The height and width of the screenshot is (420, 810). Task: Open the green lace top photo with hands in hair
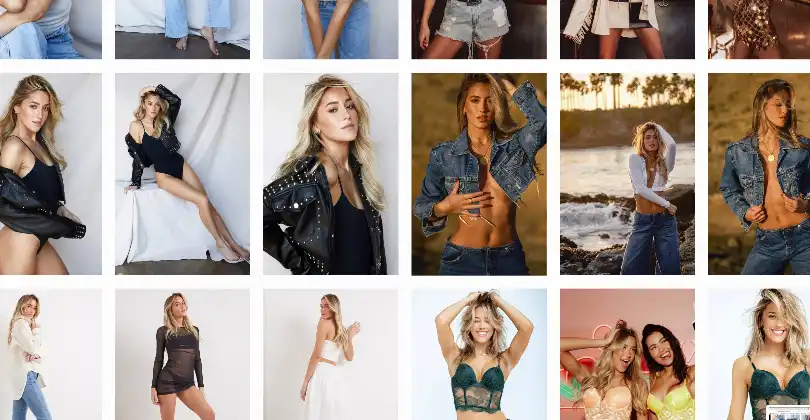click(479, 355)
